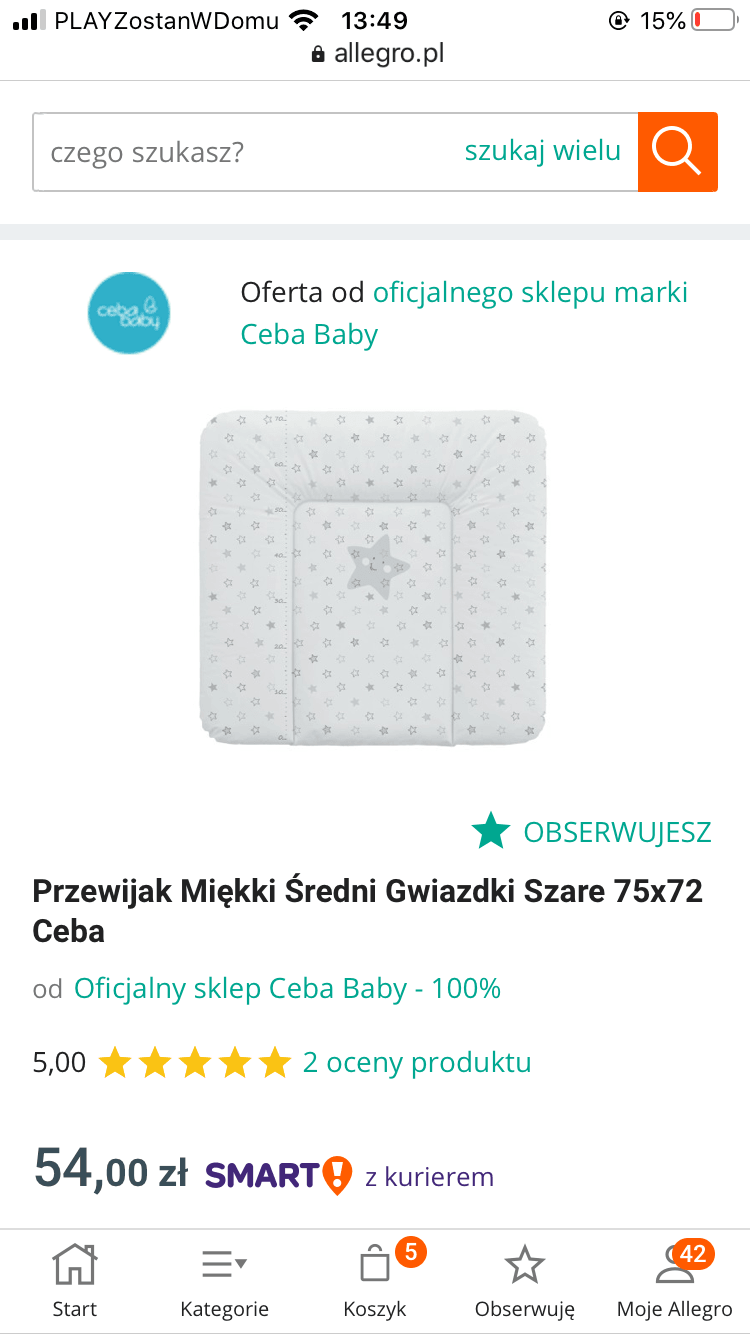This screenshot has height=1334, width=750.
Task: Go to the Start tab
Action: (75, 1280)
